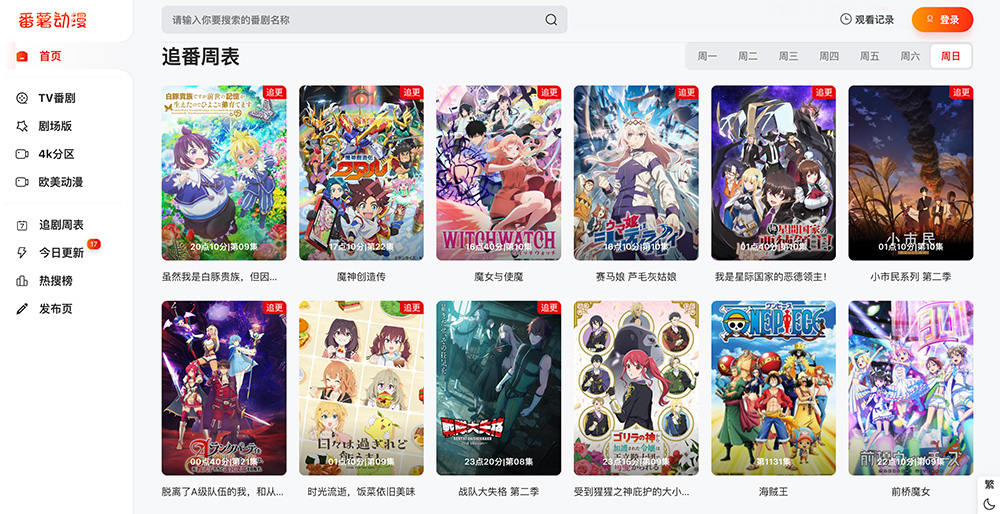Tap the orange 登录 login button
Viewport: 1000px width, 514px height.
click(941, 20)
